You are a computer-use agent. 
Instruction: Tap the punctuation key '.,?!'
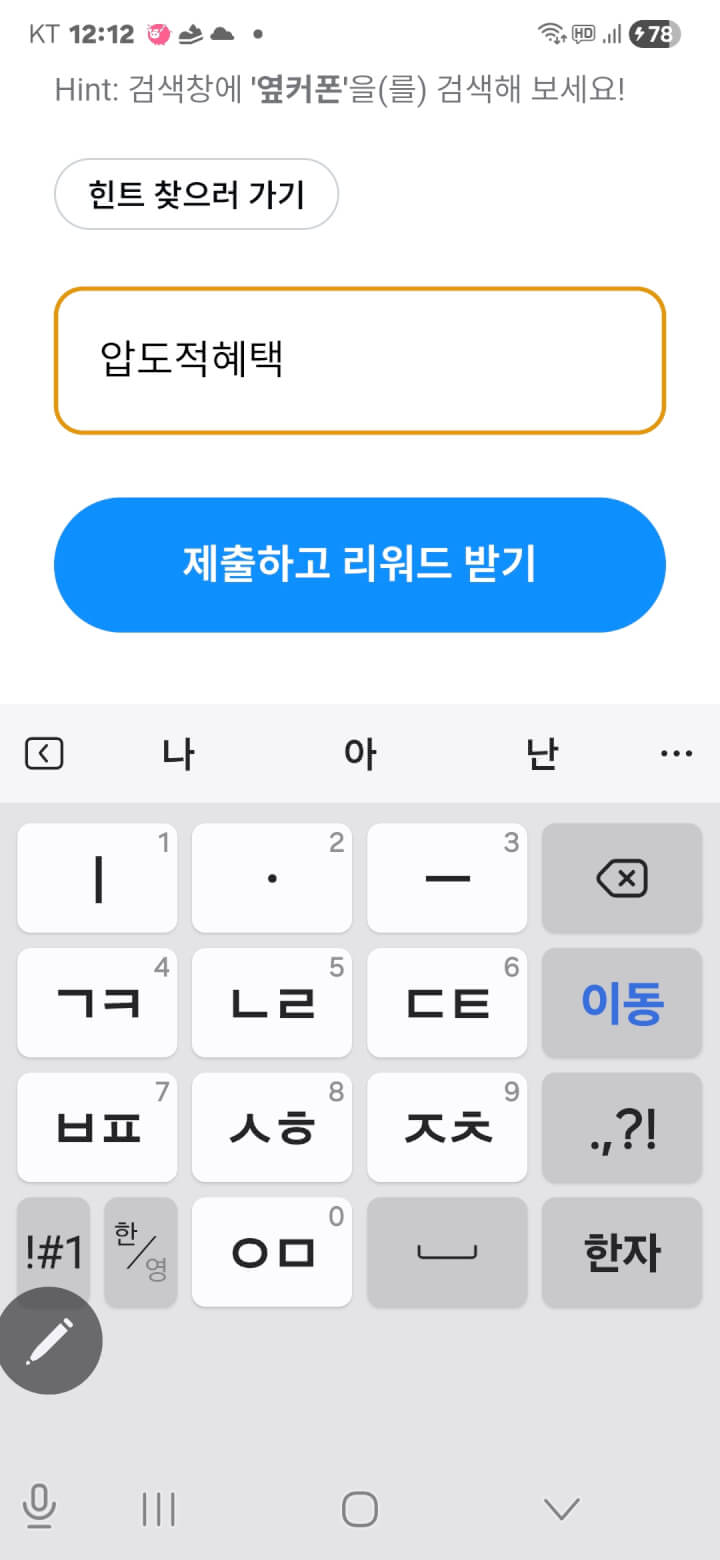tap(621, 1128)
